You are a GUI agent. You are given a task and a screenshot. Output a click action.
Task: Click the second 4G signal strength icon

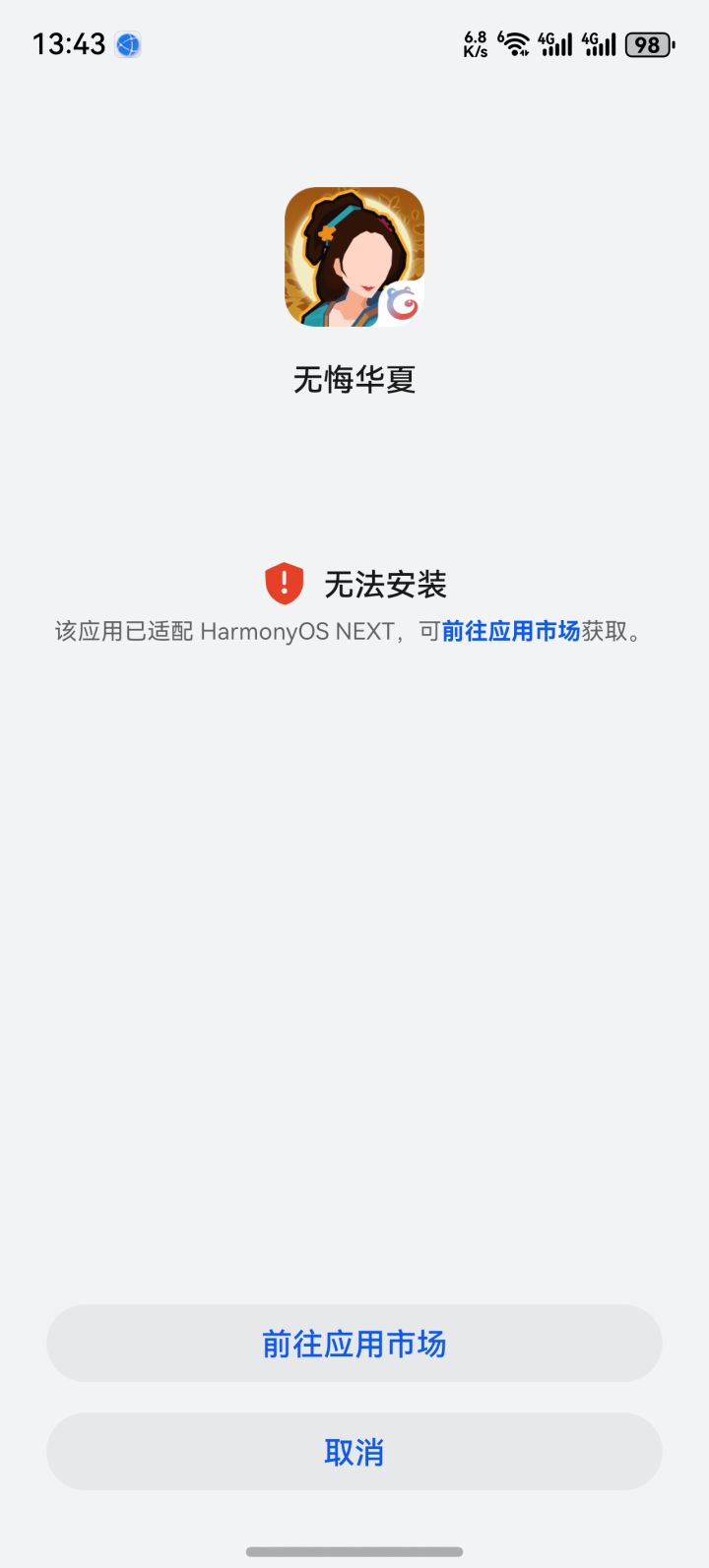599,43
